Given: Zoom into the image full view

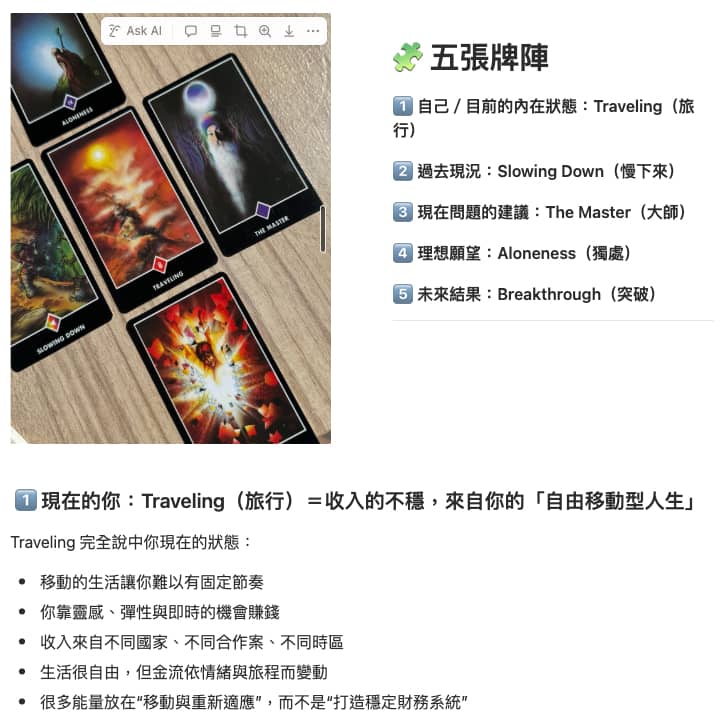Looking at the screenshot, I should tap(265, 31).
